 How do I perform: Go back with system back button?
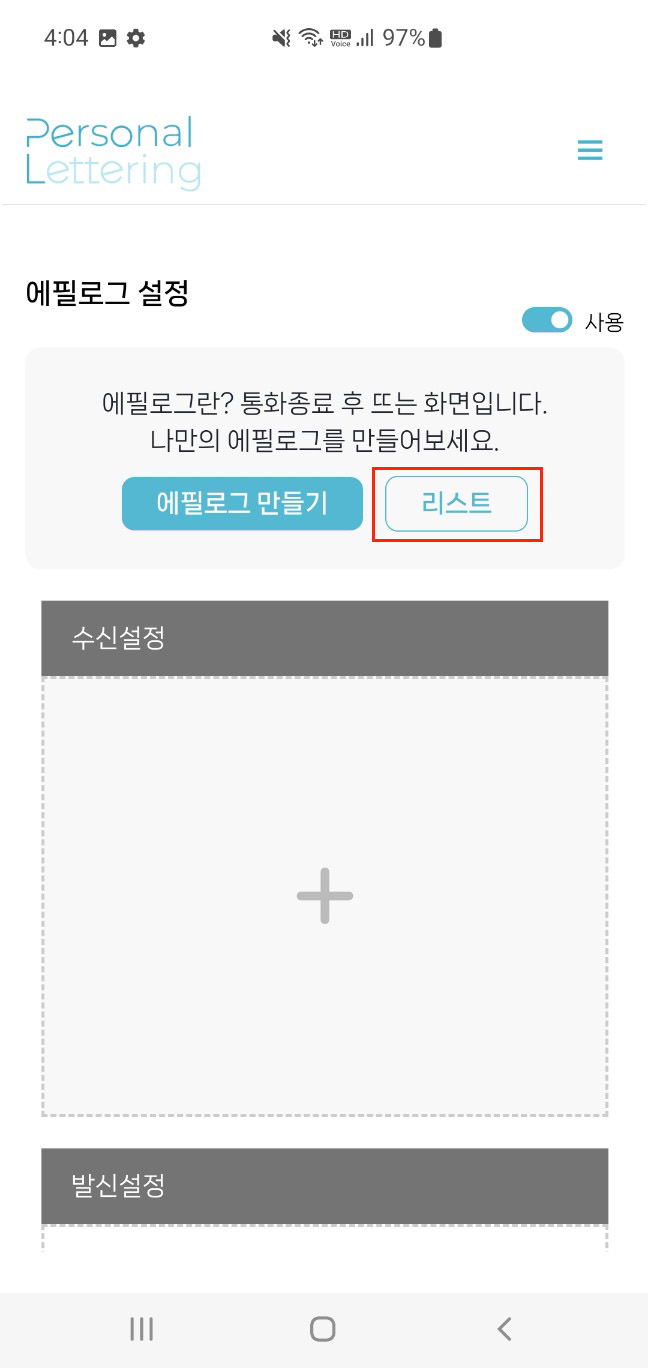pos(504,1328)
